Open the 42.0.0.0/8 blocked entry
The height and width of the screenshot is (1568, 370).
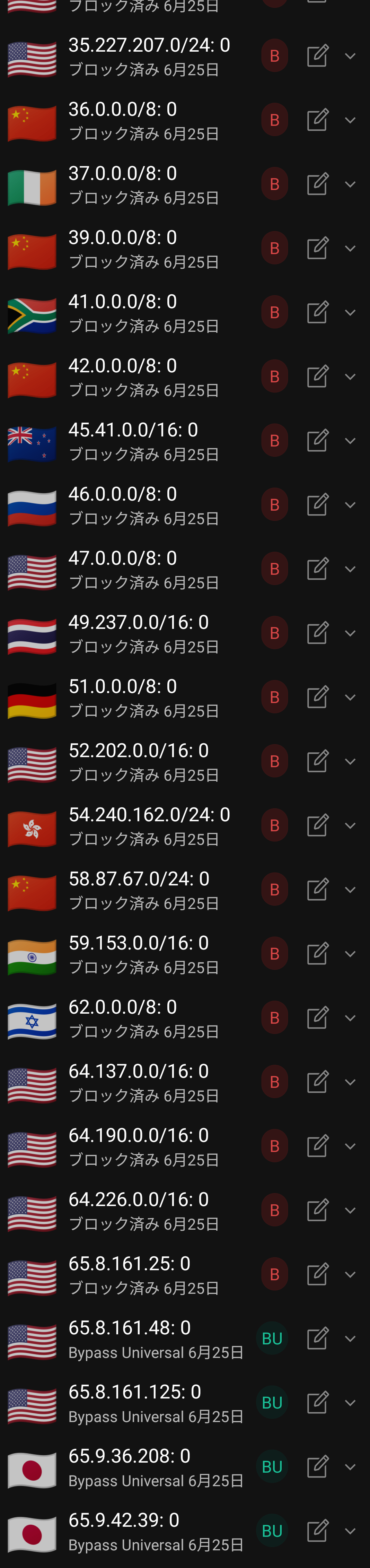144,377
